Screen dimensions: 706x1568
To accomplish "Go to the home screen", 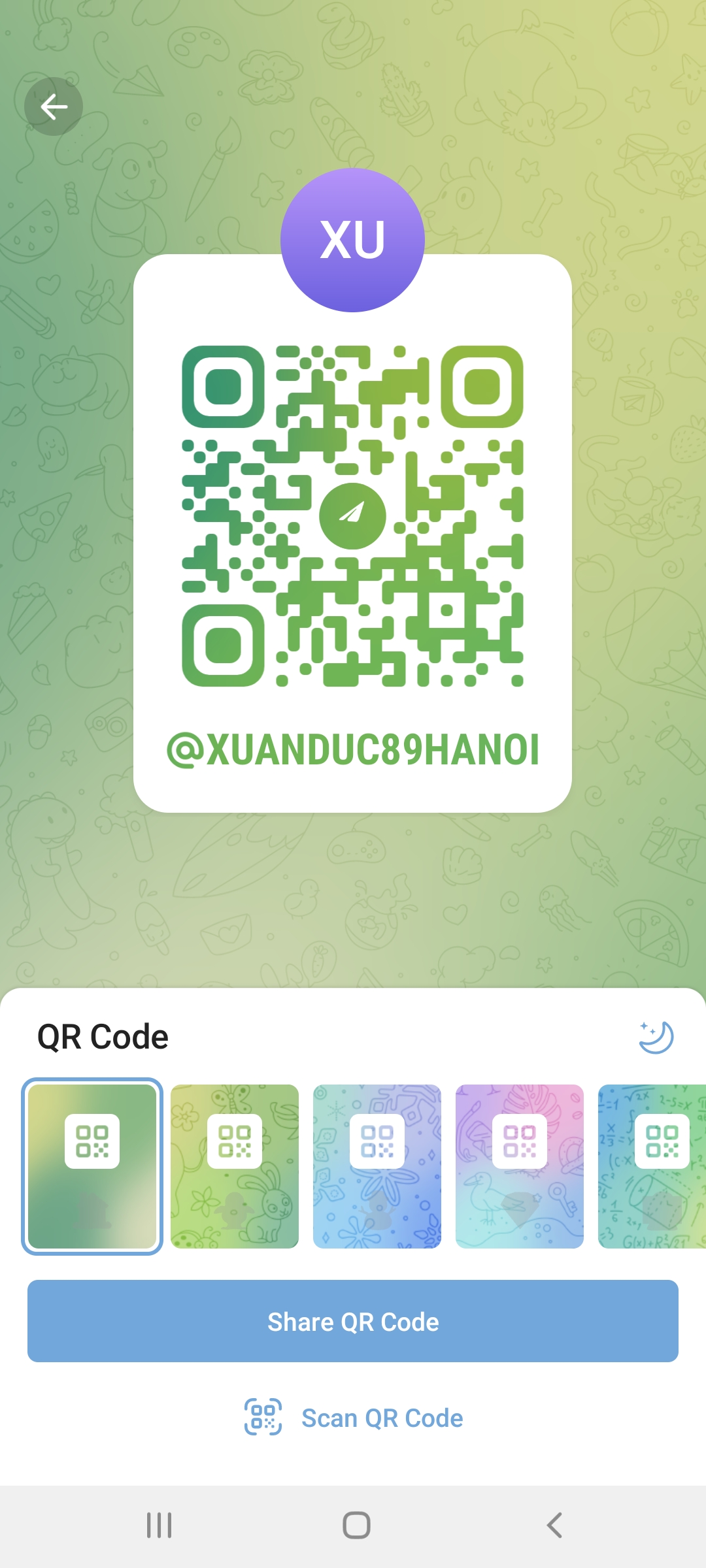I will pos(356,1525).
